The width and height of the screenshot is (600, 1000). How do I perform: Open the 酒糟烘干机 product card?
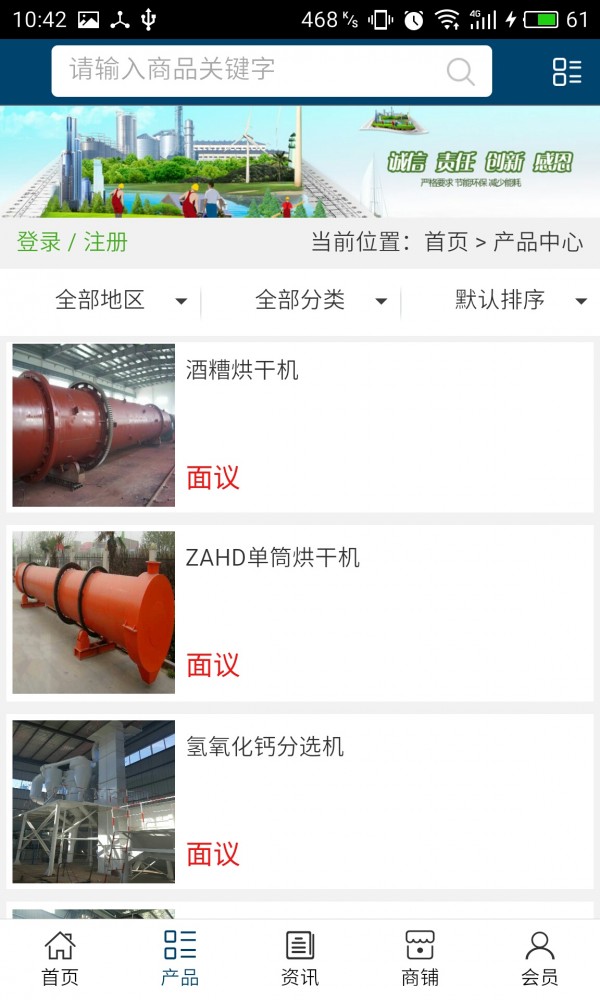click(300, 426)
